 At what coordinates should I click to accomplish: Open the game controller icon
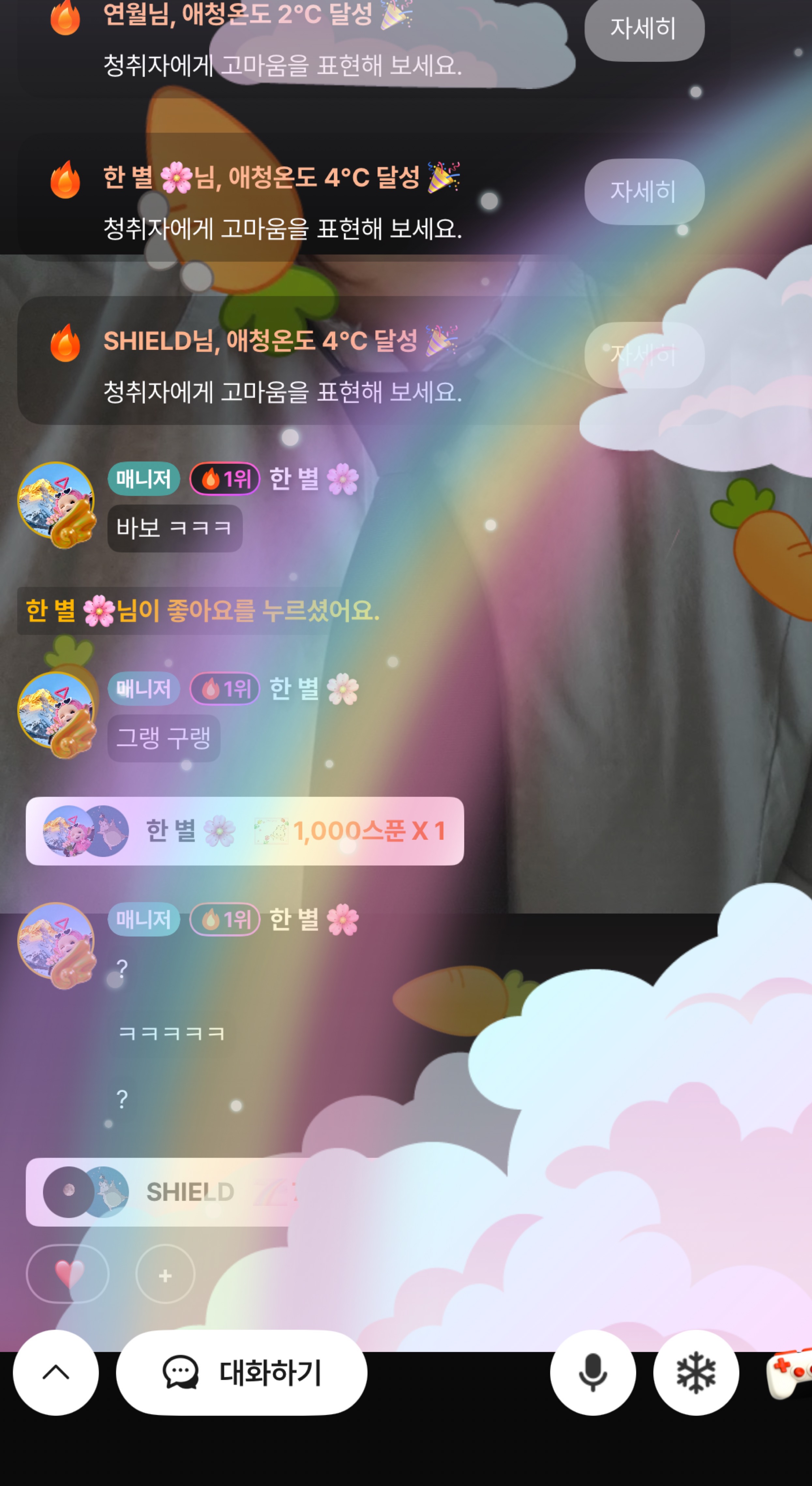tap(789, 1373)
